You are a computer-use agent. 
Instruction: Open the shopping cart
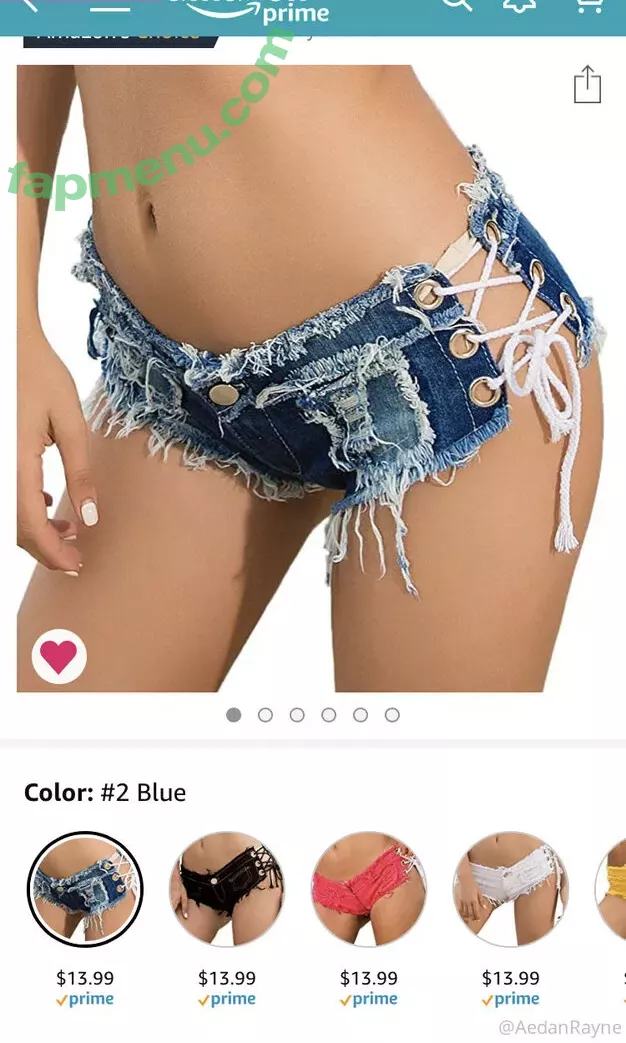[588, 5]
